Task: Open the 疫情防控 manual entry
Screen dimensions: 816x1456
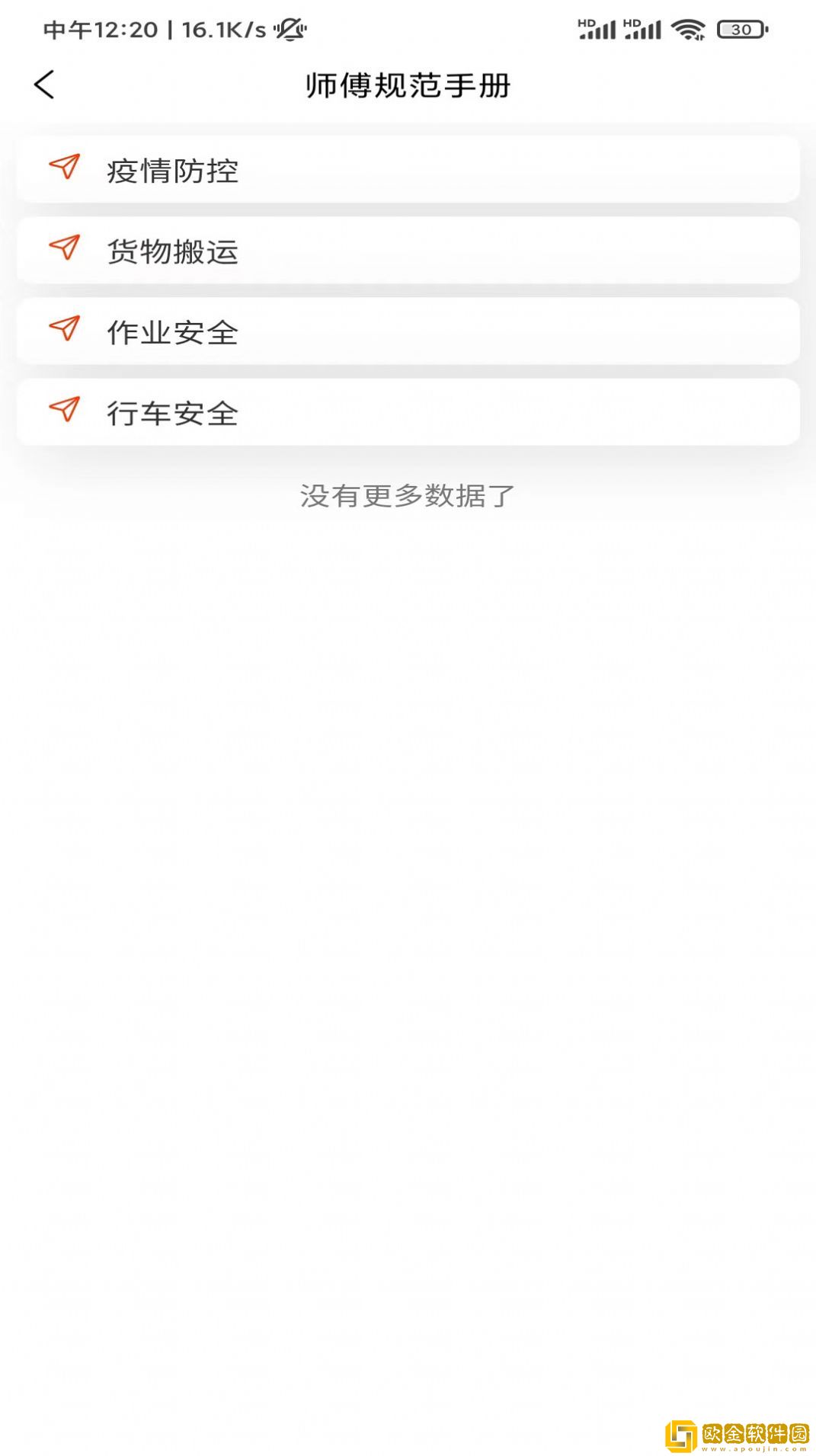Action: coord(408,171)
